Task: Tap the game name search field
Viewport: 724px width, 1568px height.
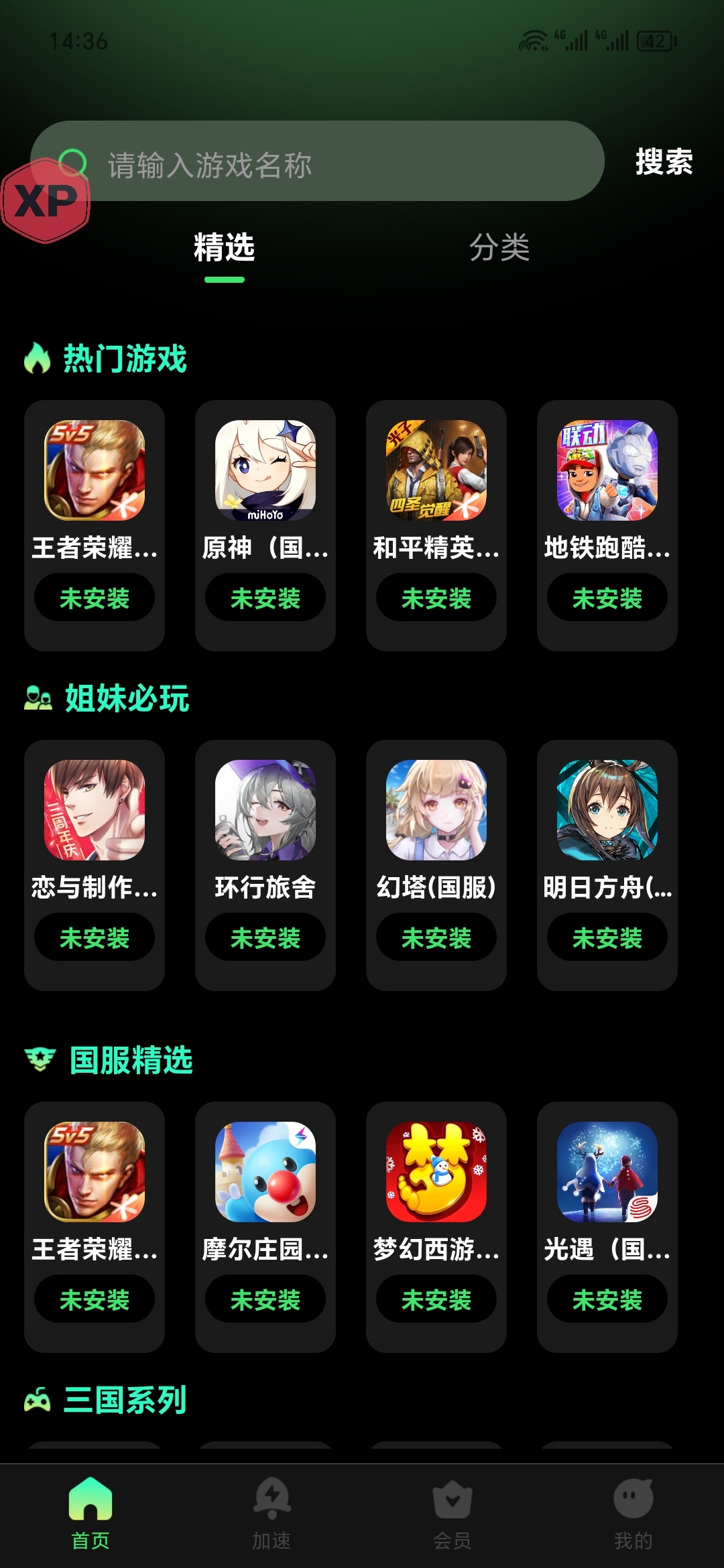Action: 335,164
